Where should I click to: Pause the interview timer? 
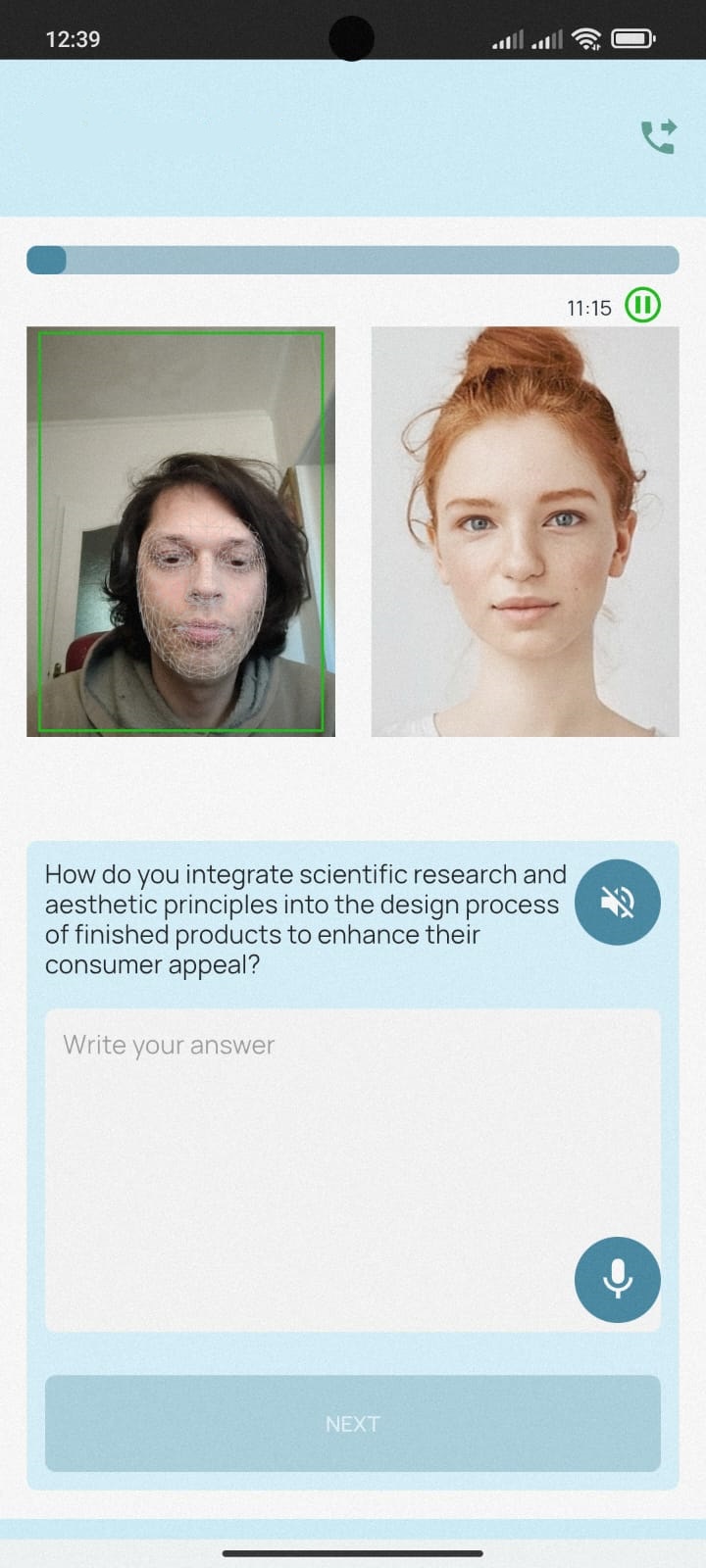[x=643, y=305]
